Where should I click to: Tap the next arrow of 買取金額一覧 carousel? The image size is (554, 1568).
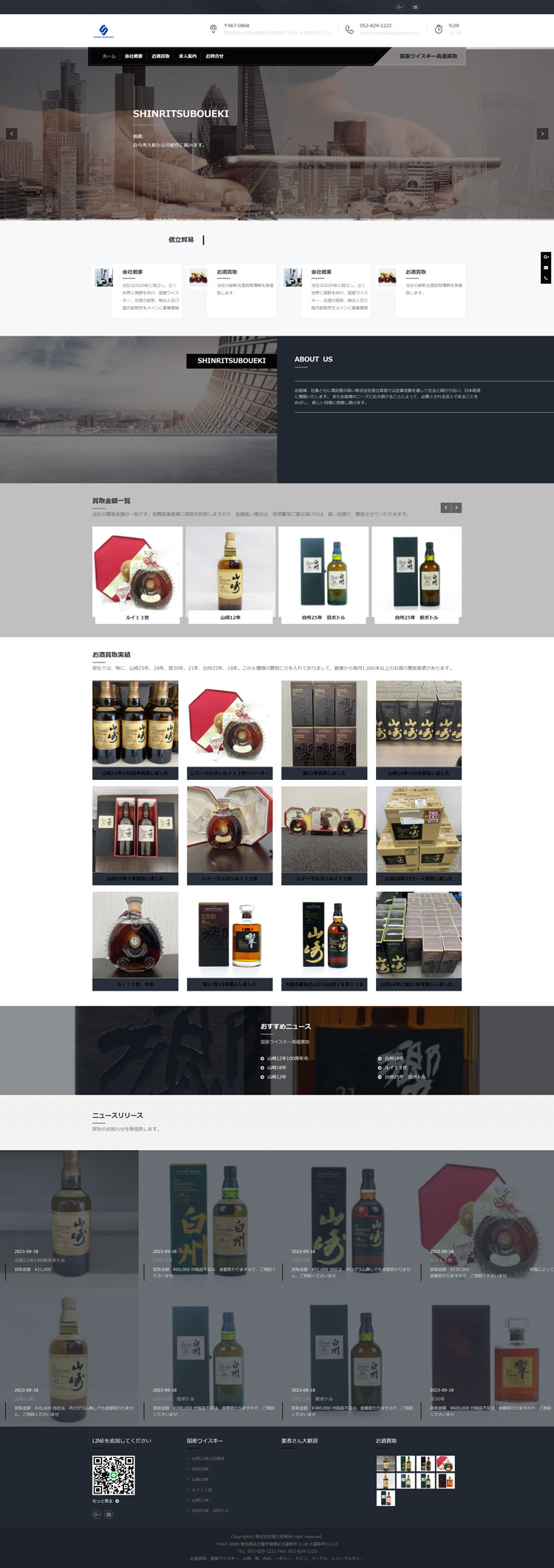click(456, 508)
